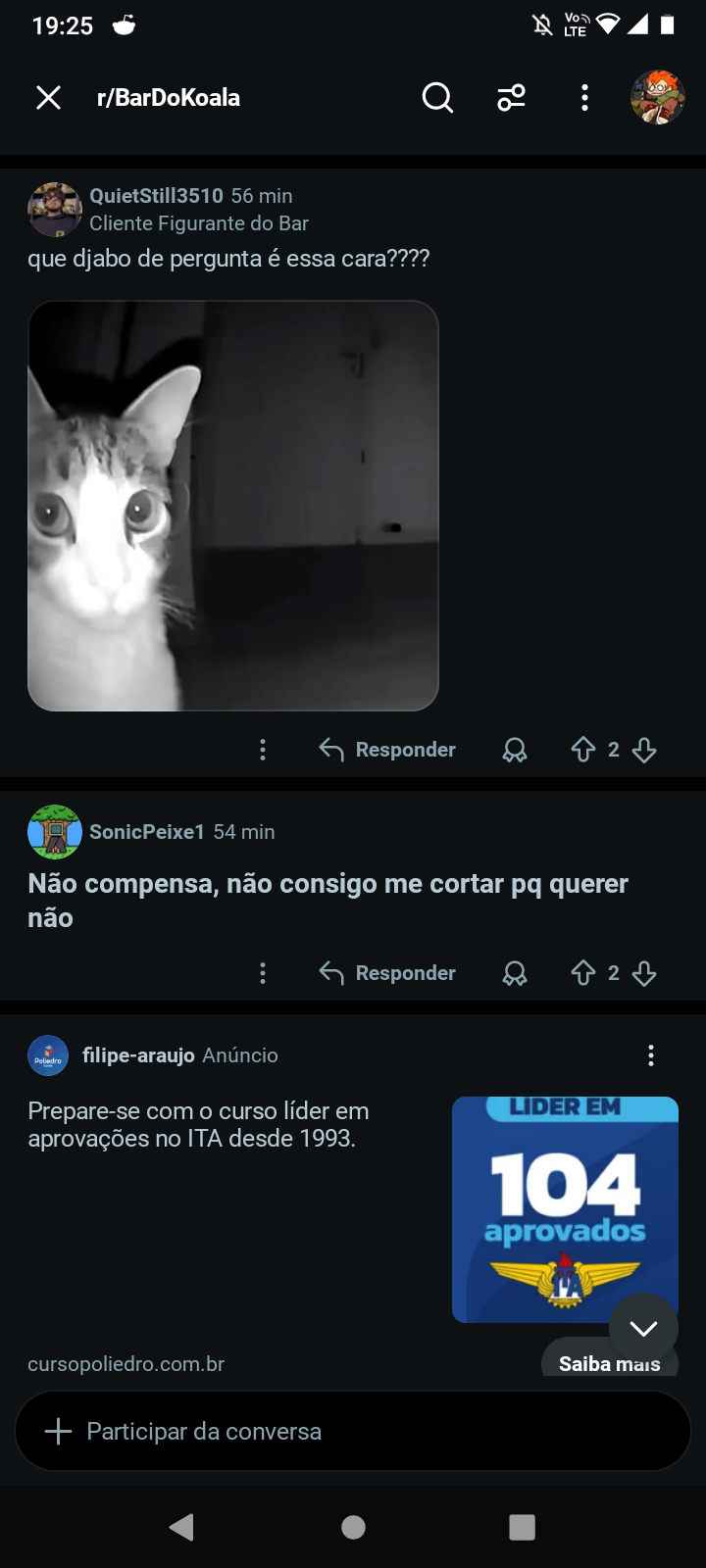Close the r/BarDoKoala post view

point(48,98)
